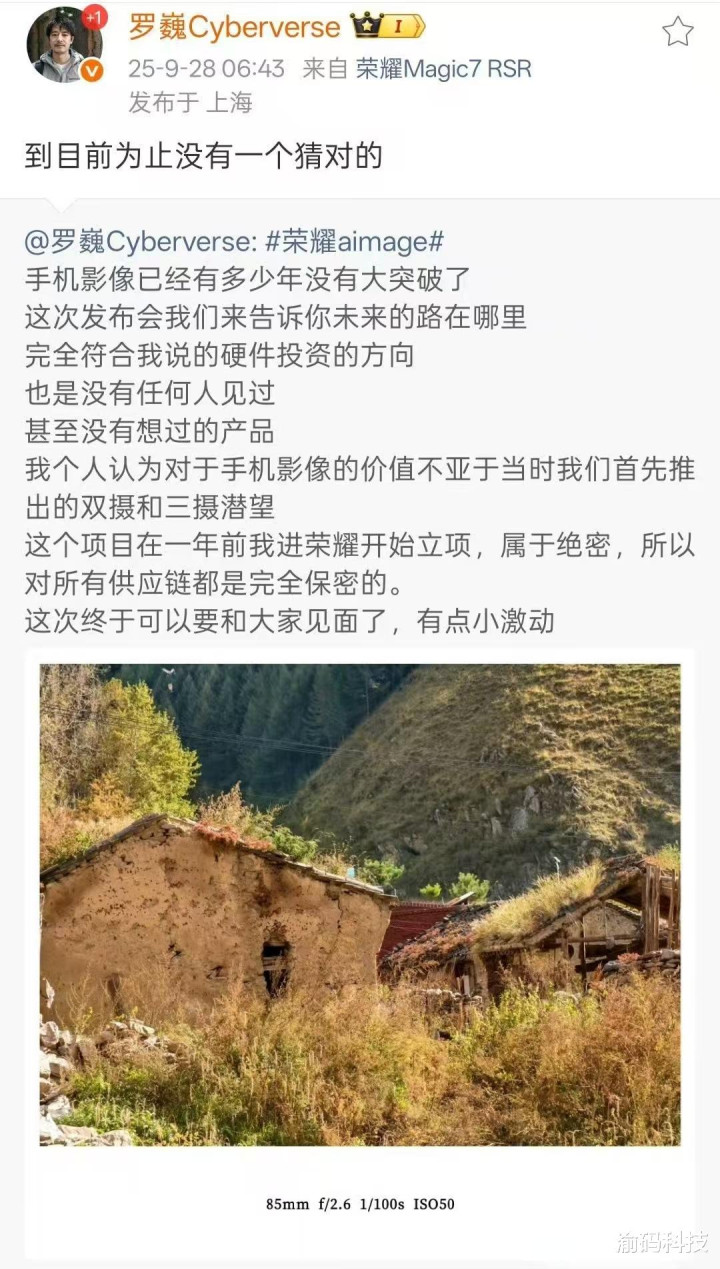This screenshot has width=720, height=1269.
Task: View the attached village photo full size
Action: (x=360, y=905)
